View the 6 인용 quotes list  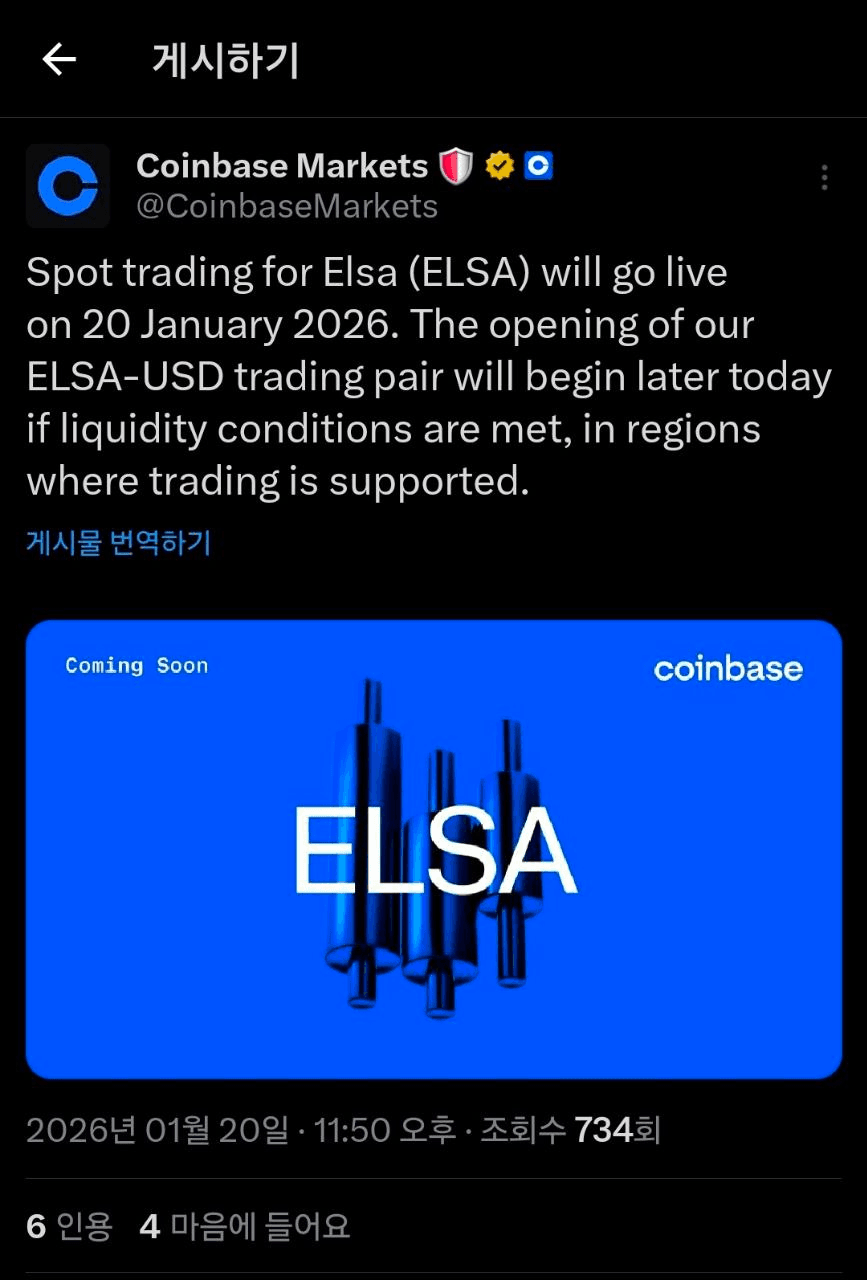(x=70, y=1226)
